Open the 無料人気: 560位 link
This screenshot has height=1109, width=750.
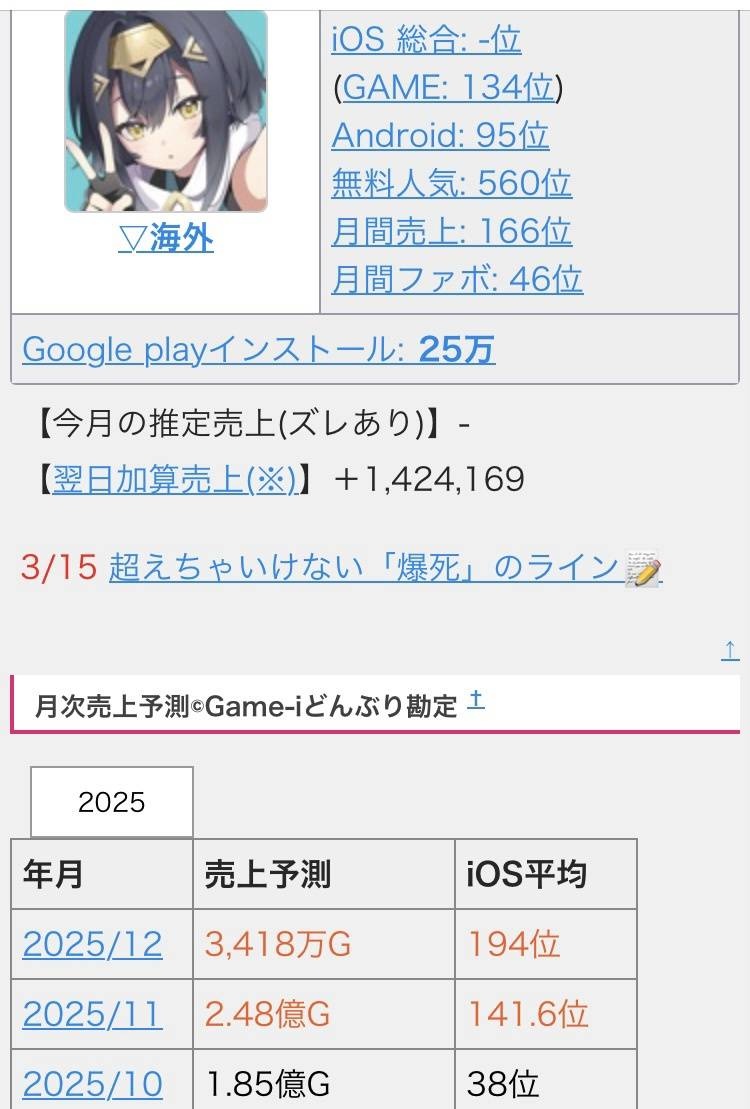coord(451,183)
